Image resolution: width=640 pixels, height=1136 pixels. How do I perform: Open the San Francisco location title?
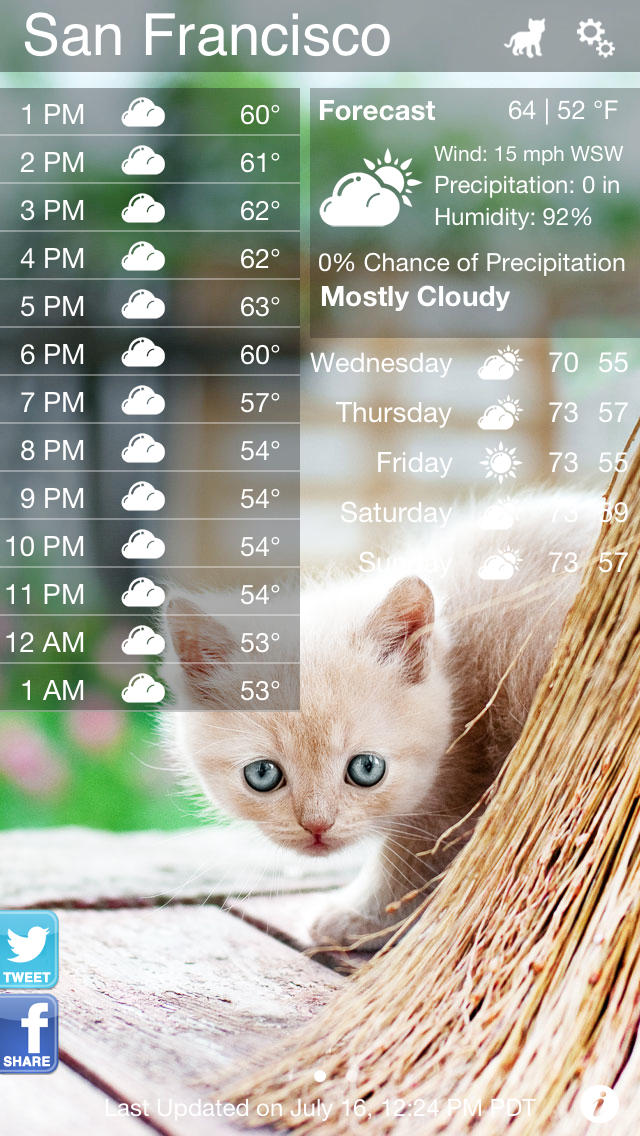[207, 36]
